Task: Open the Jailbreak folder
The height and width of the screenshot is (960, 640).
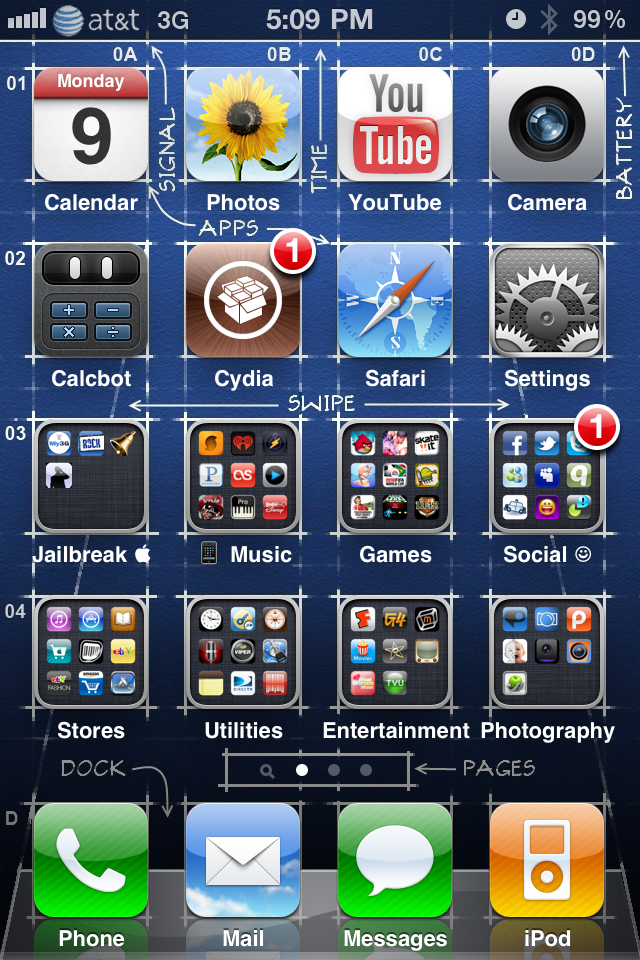Action: tap(91, 477)
